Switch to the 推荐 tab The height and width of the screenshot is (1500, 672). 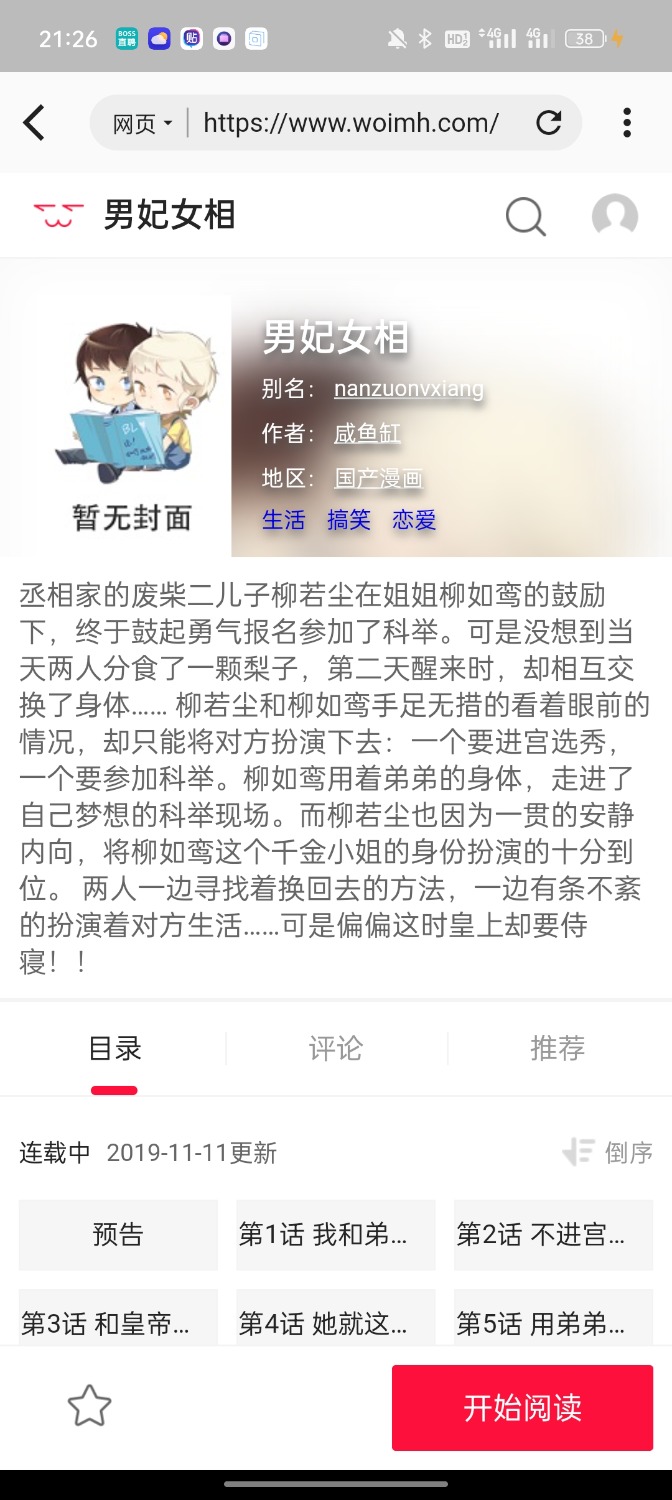(558, 1048)
